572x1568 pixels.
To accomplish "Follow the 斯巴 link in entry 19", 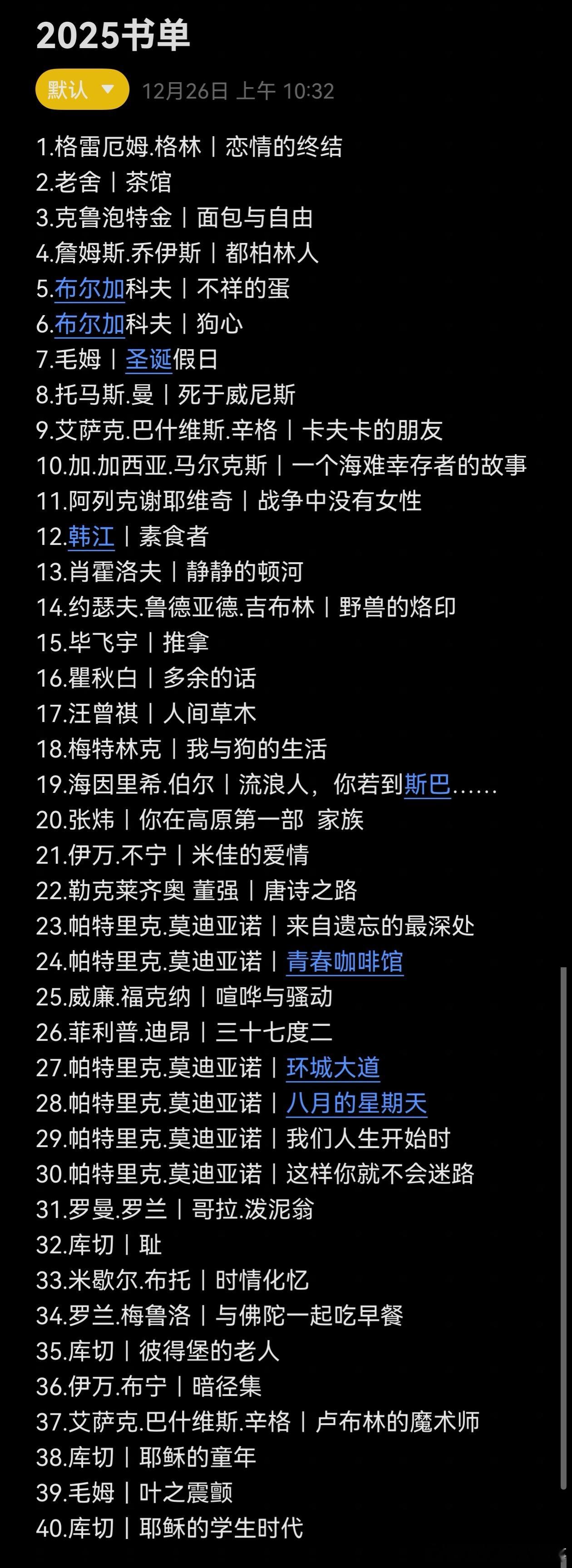I will pyautogui.click(x=427, y=785).
